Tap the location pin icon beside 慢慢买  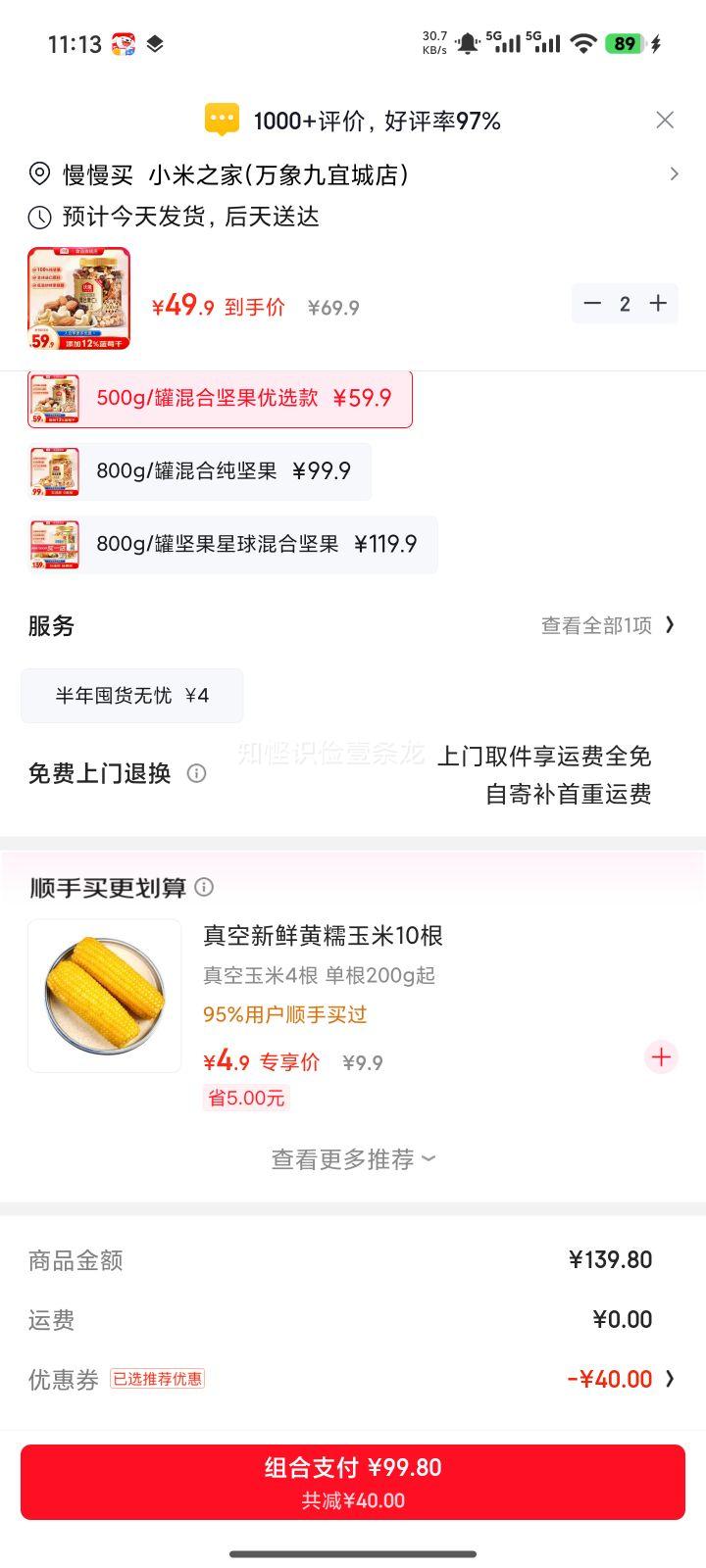coord(37,174)
